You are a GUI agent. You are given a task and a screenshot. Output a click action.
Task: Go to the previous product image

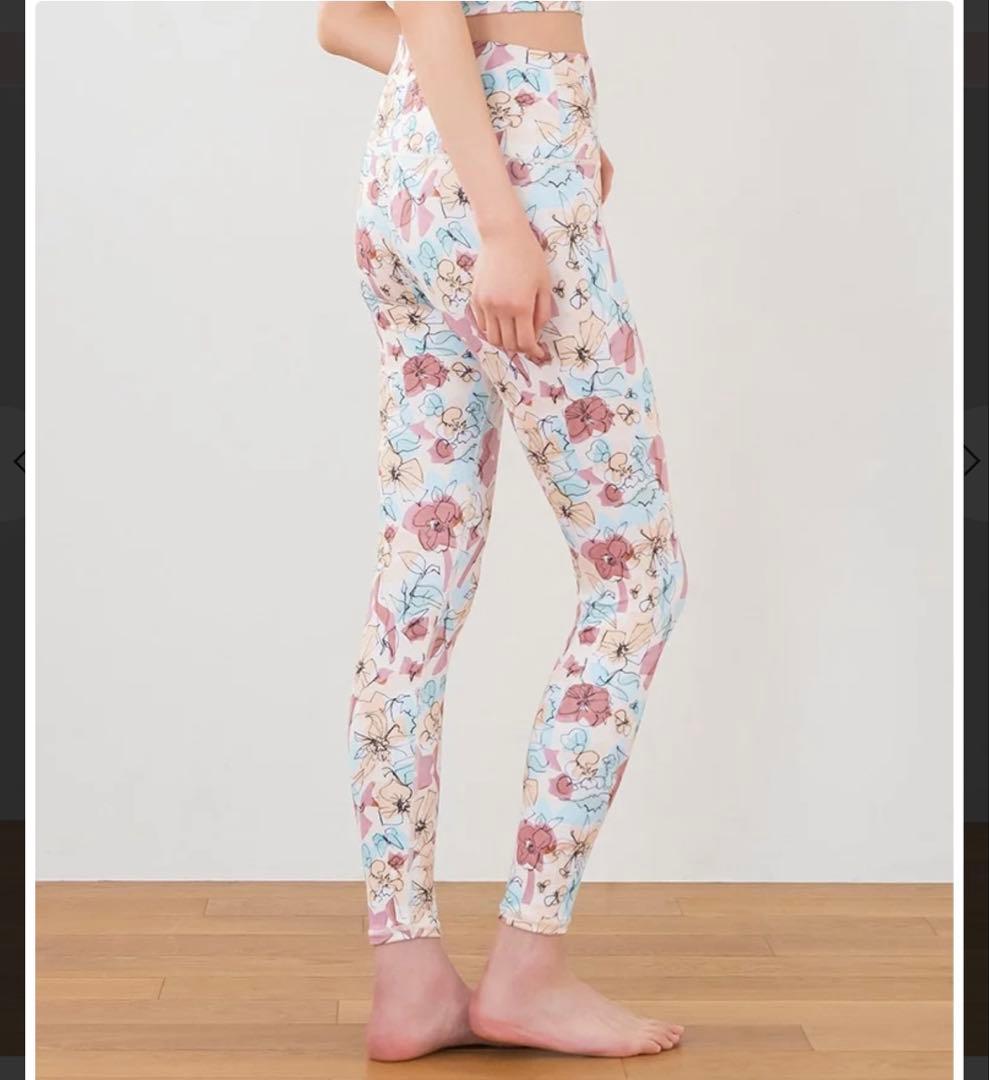pos(19,461)
